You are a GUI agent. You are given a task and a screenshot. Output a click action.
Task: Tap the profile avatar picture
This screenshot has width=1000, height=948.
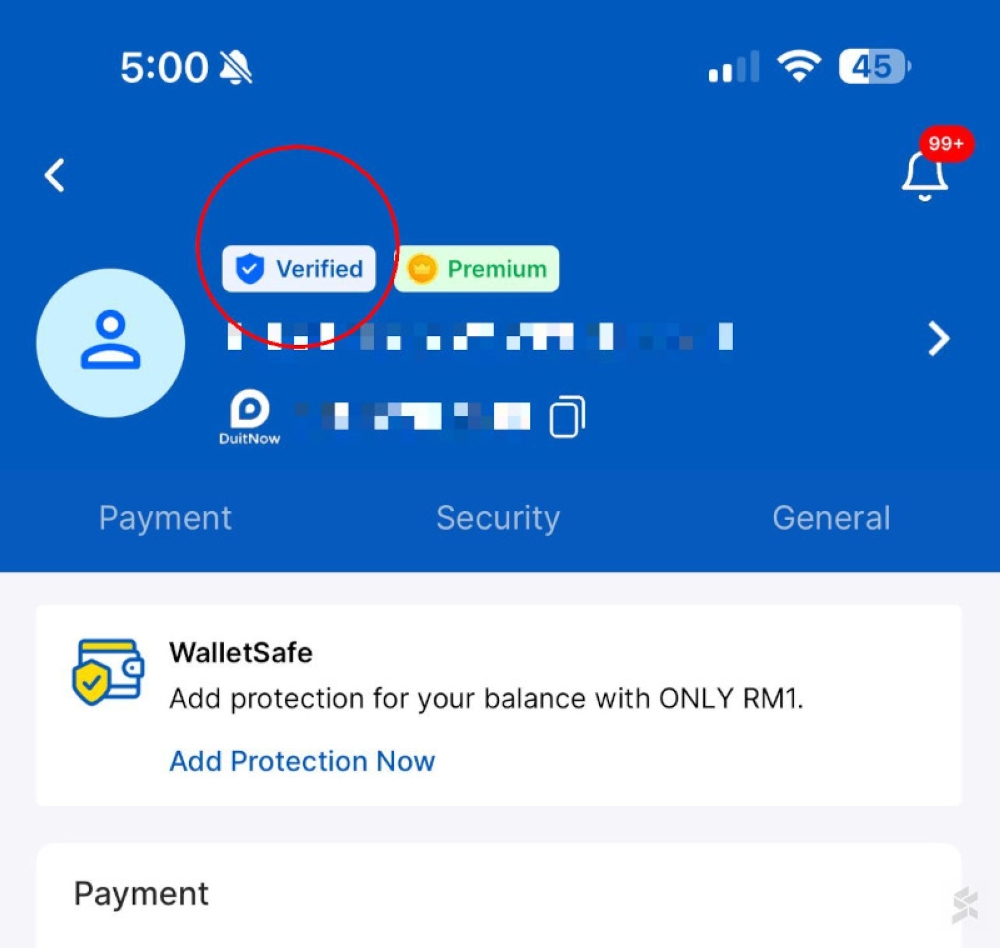pos(110,342)
